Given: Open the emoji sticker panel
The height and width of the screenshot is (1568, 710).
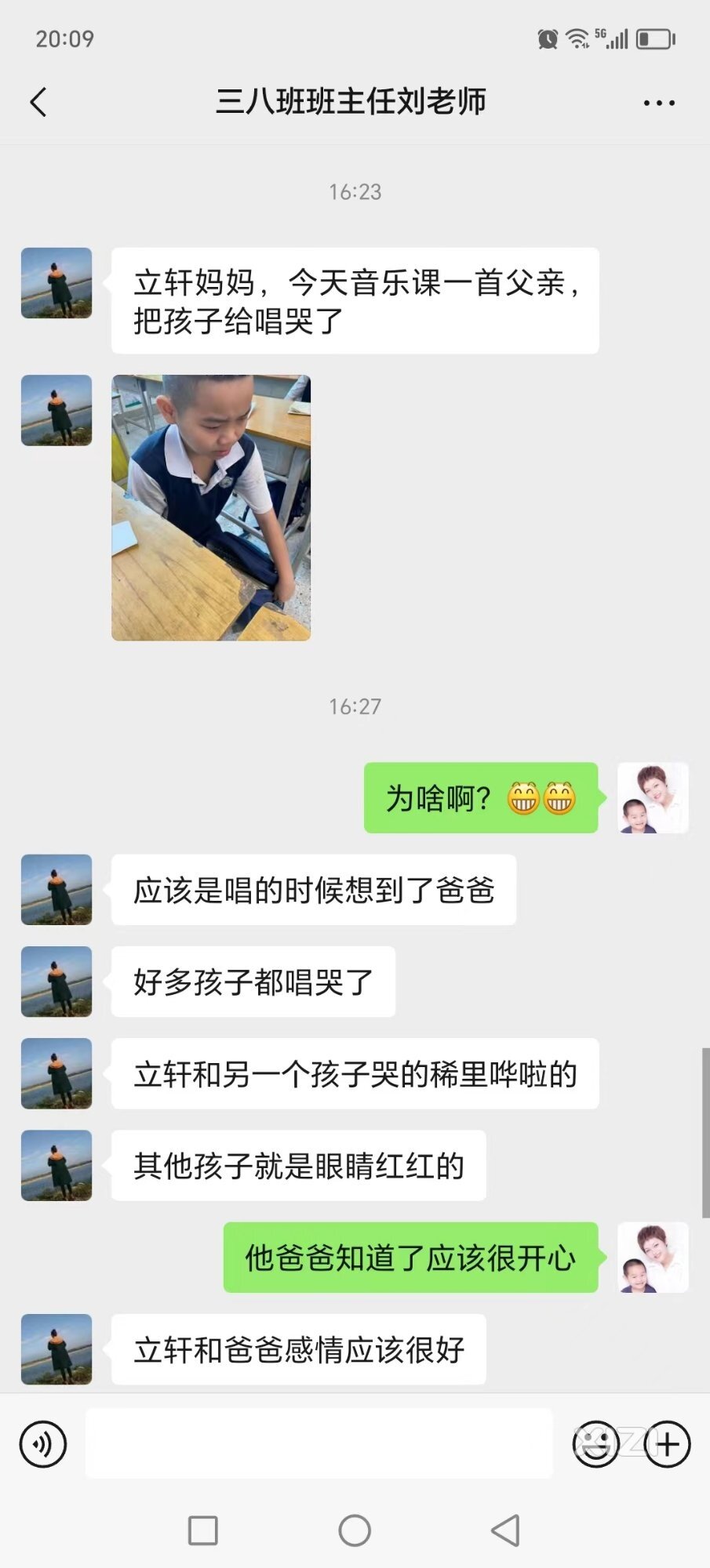Looking at the screenshot, I should click(595, 1444).
